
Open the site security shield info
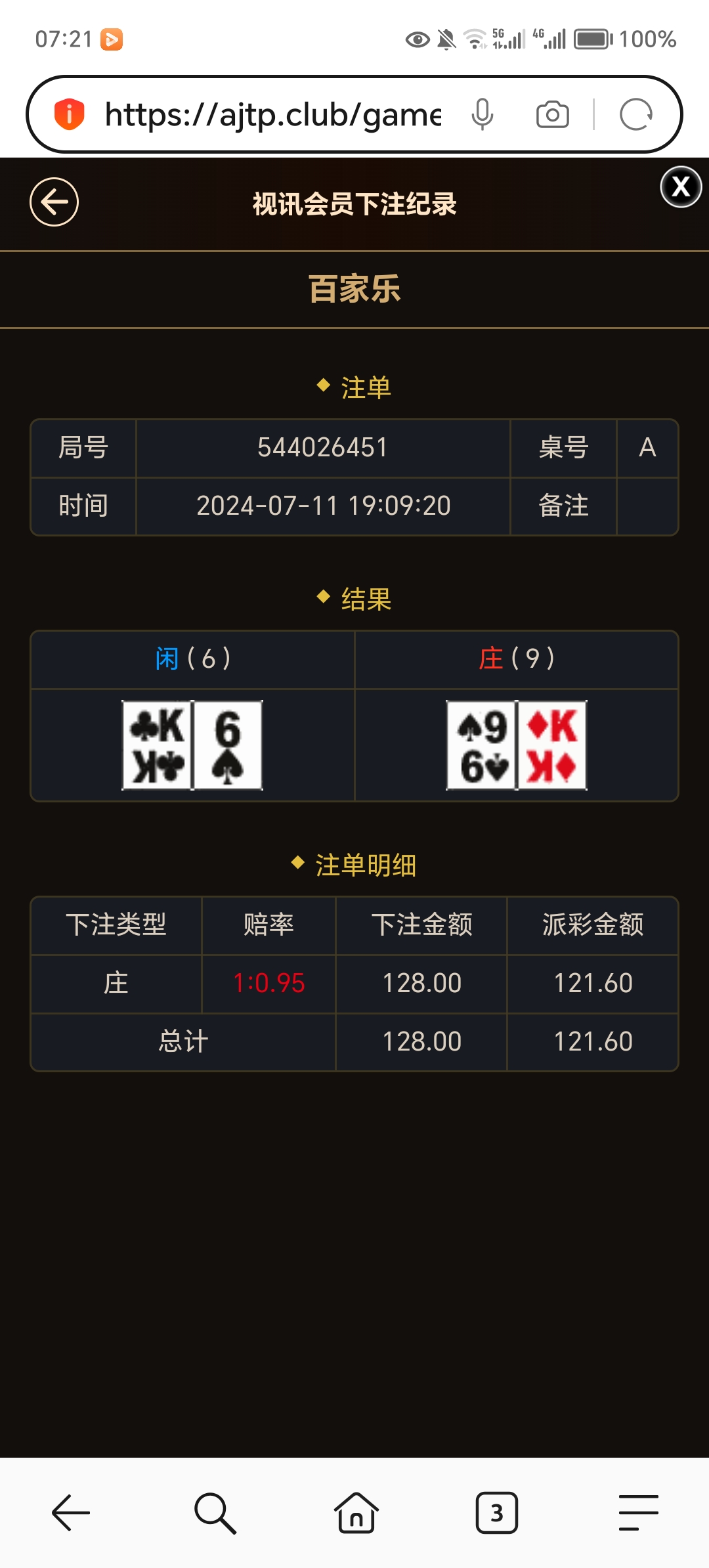[69, 114]
